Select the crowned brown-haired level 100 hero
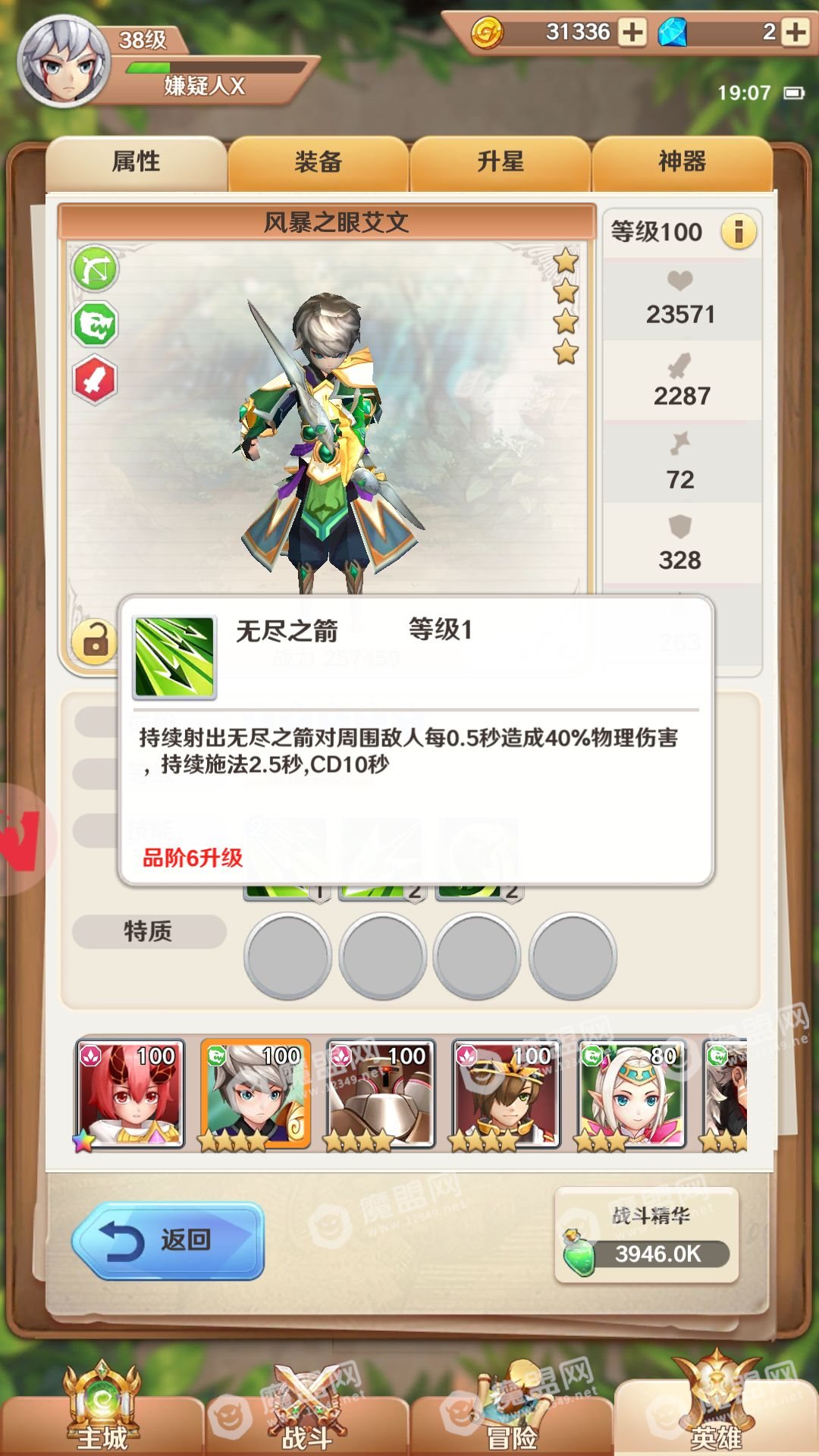Viewport: 819px width, 1456px height. point(506,1094)
